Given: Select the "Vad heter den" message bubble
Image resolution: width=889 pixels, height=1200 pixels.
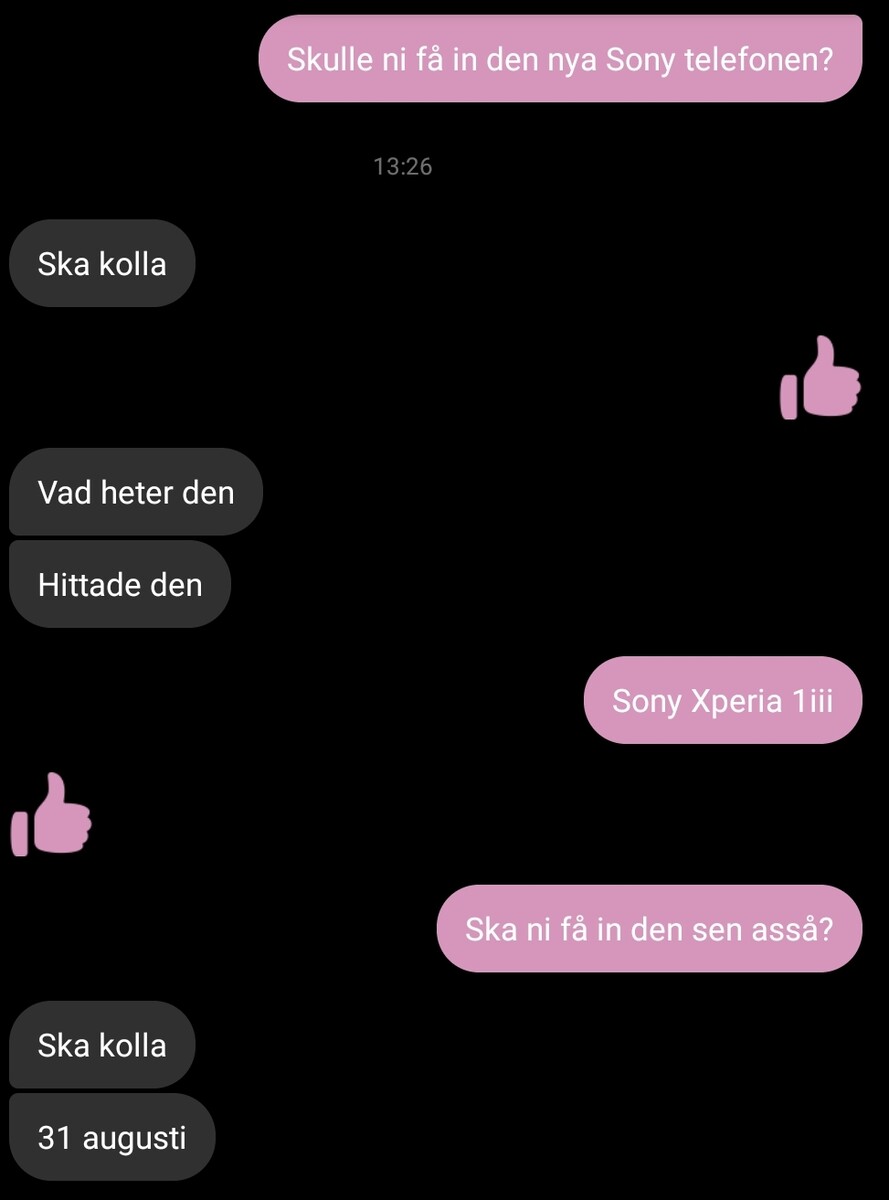Looking at the screenshot, I should coord(136,492).
